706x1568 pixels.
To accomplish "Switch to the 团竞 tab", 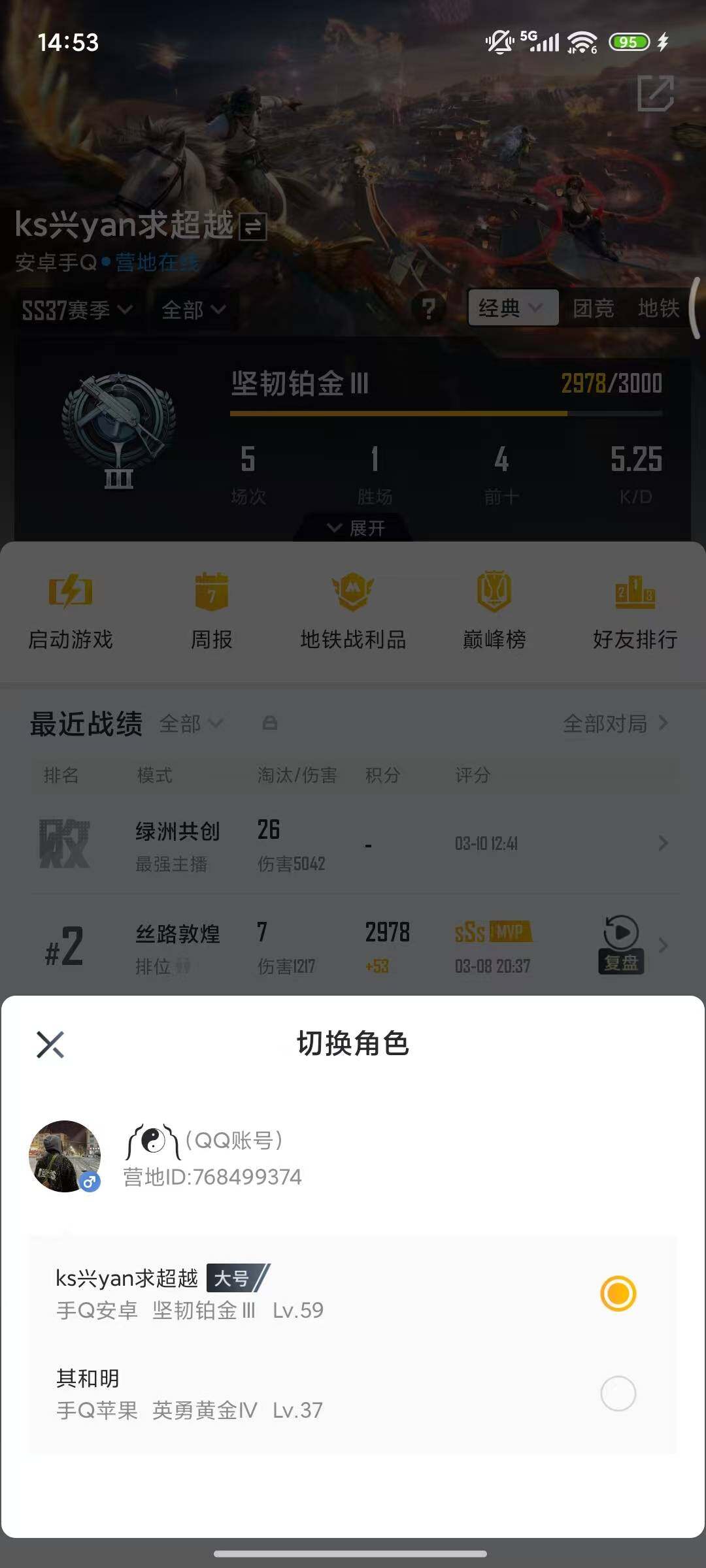I will pos(594,307).
